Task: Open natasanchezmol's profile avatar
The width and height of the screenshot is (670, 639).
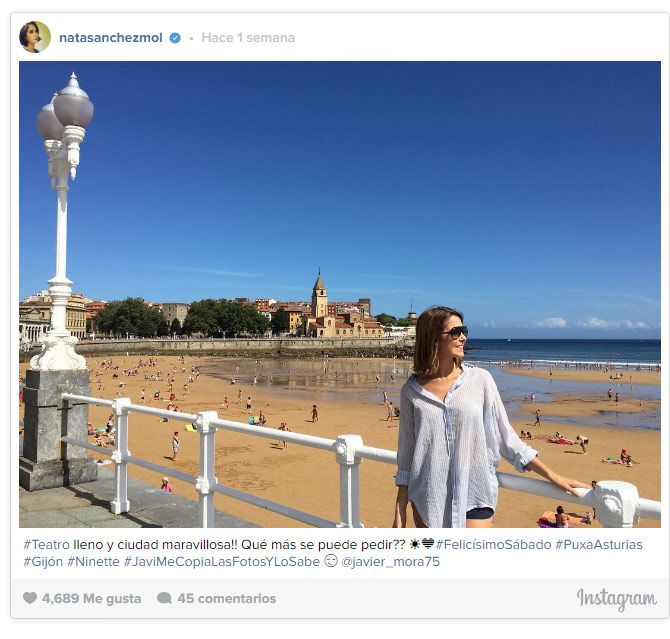Action: pyautogui.click(x=34, y=37)
